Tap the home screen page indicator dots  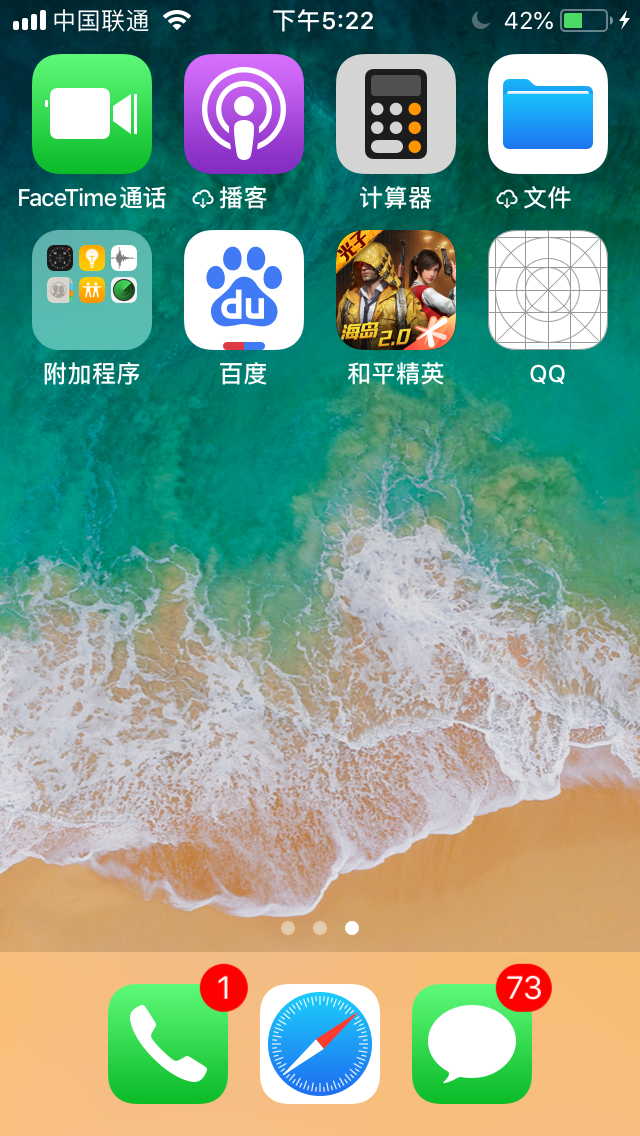[x=320, y=928]
